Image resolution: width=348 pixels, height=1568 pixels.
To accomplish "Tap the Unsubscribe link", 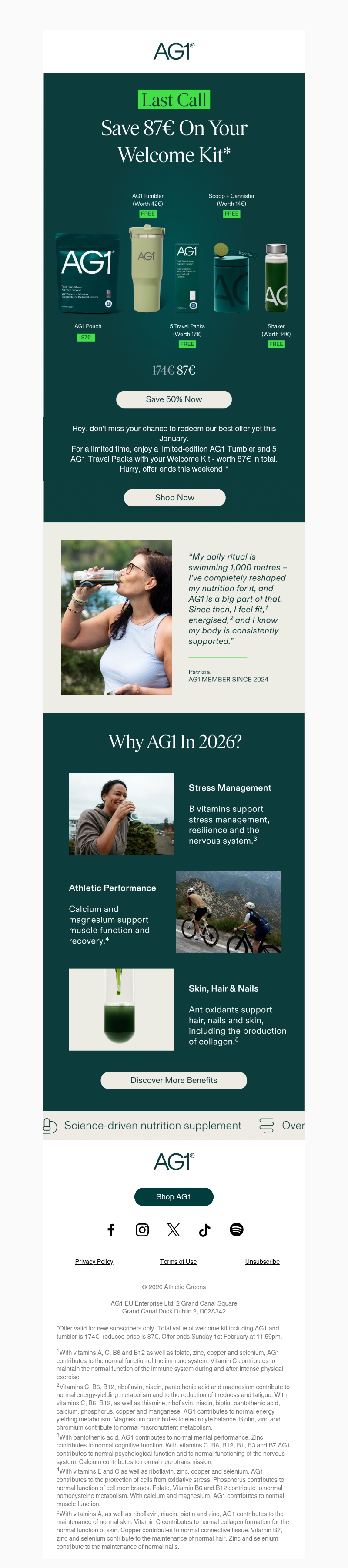I will coord(262,1261).
